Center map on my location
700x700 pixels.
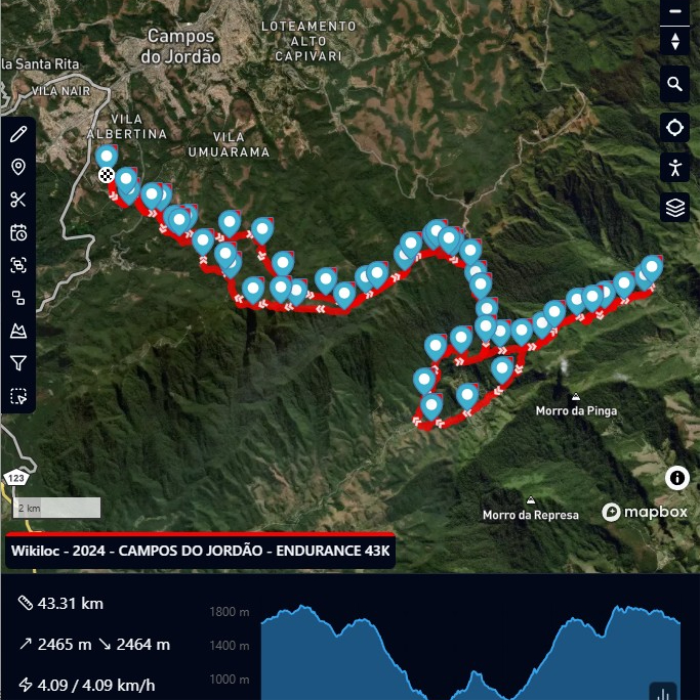pyautogui.click(x=675, y=127)
